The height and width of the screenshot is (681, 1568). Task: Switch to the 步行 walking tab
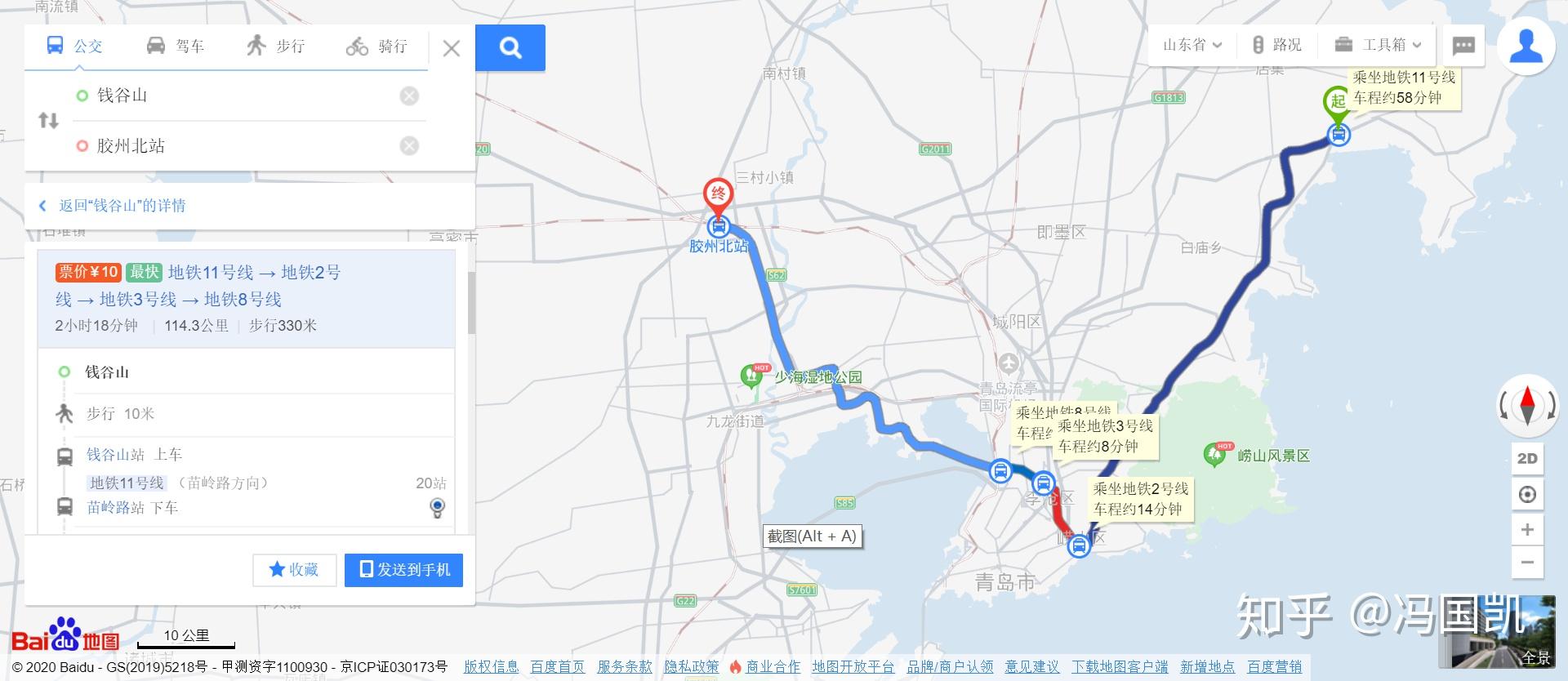[275, 46]
